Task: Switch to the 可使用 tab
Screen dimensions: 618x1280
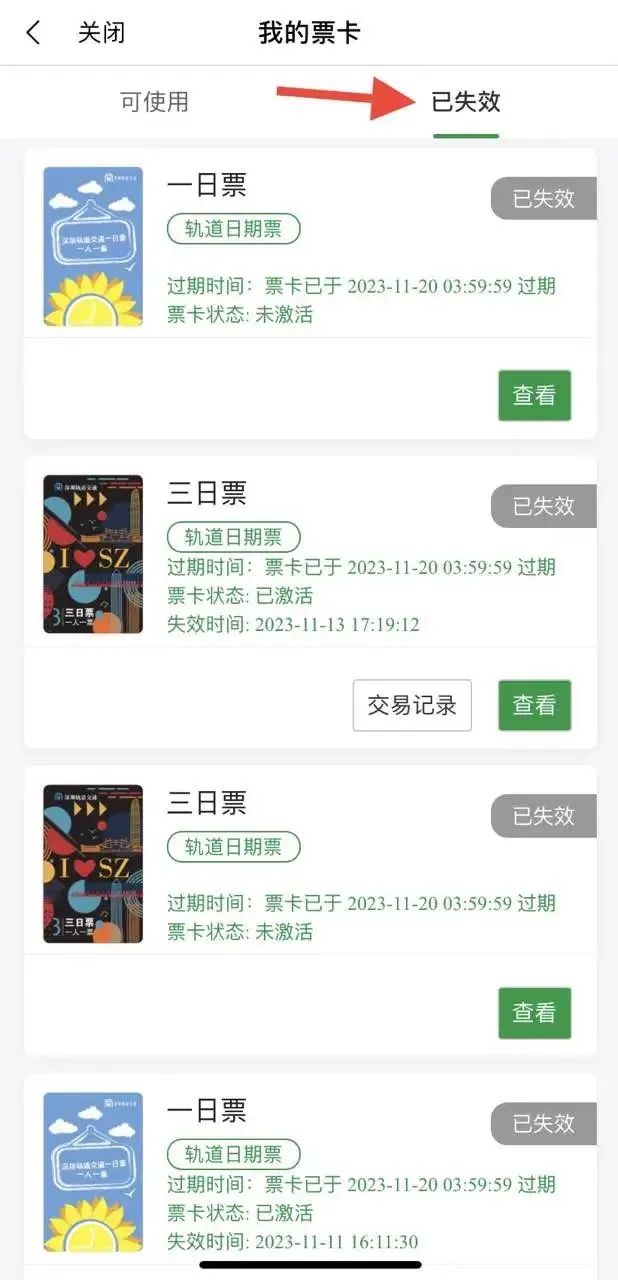Action: pyautogui.click(x=155, y=101)
